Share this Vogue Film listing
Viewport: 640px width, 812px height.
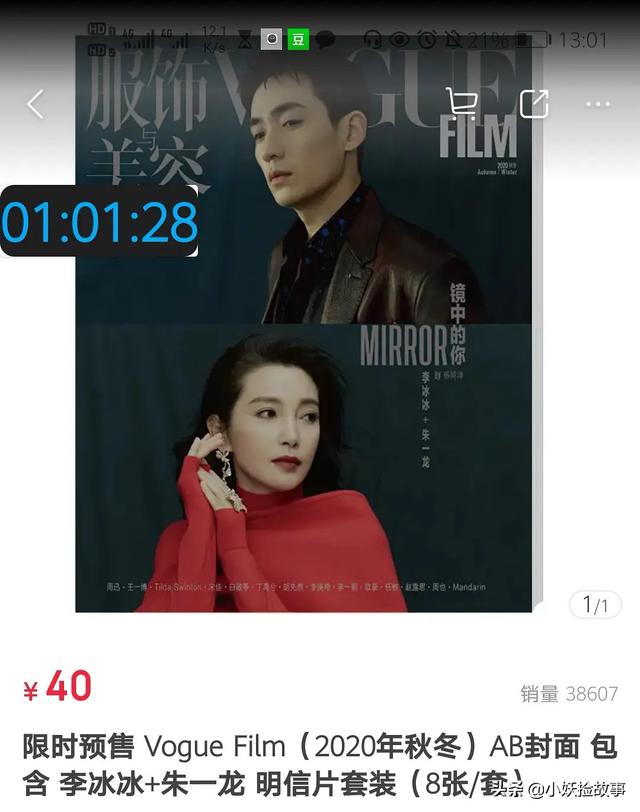tap(534, 103)
